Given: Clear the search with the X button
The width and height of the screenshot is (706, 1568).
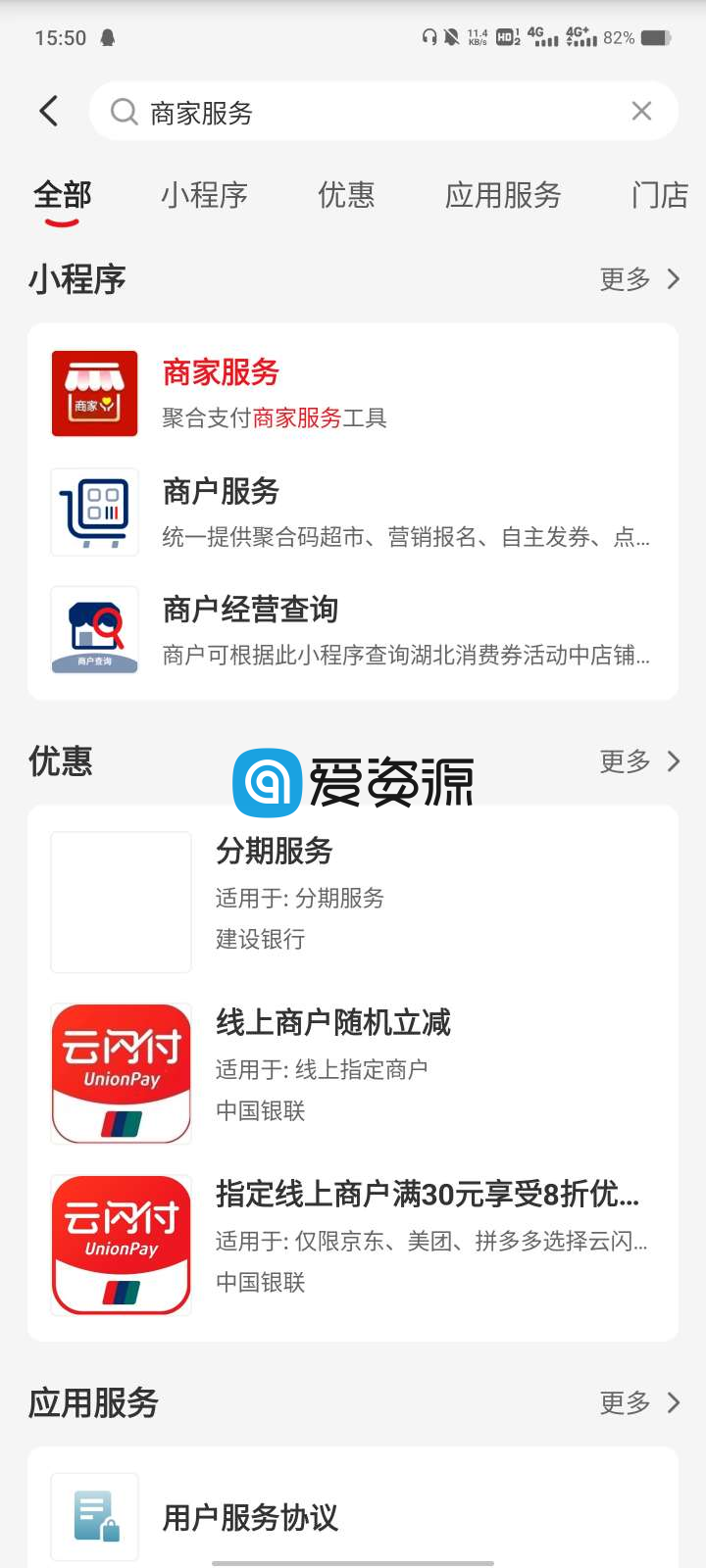Looking at the screenshot, I should click(x=641, y=111).
